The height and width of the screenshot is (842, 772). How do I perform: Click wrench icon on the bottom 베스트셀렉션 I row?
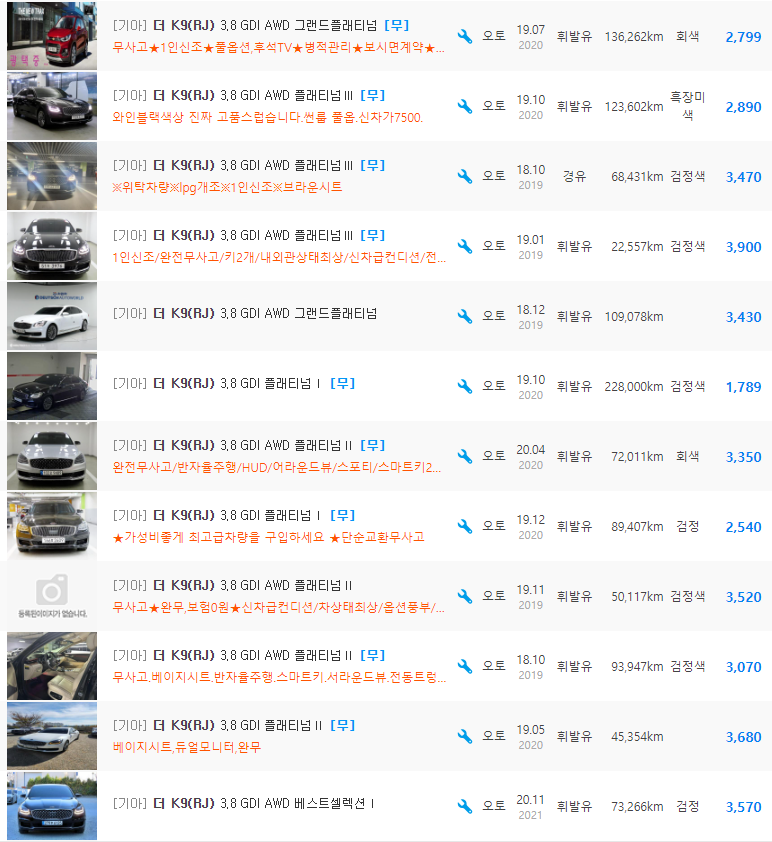(463, 805)
